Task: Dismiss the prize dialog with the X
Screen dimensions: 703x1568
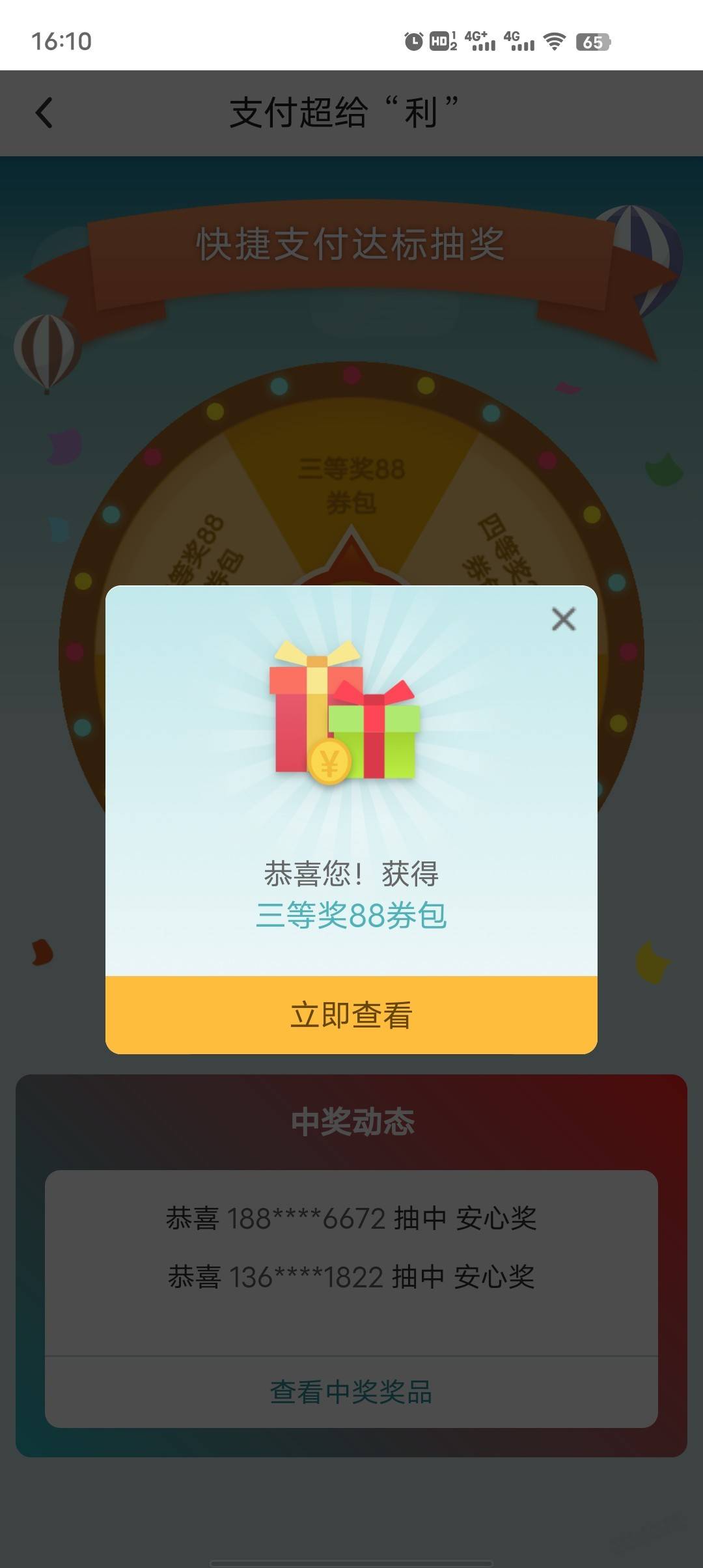Action: click(x=564, y=619)
